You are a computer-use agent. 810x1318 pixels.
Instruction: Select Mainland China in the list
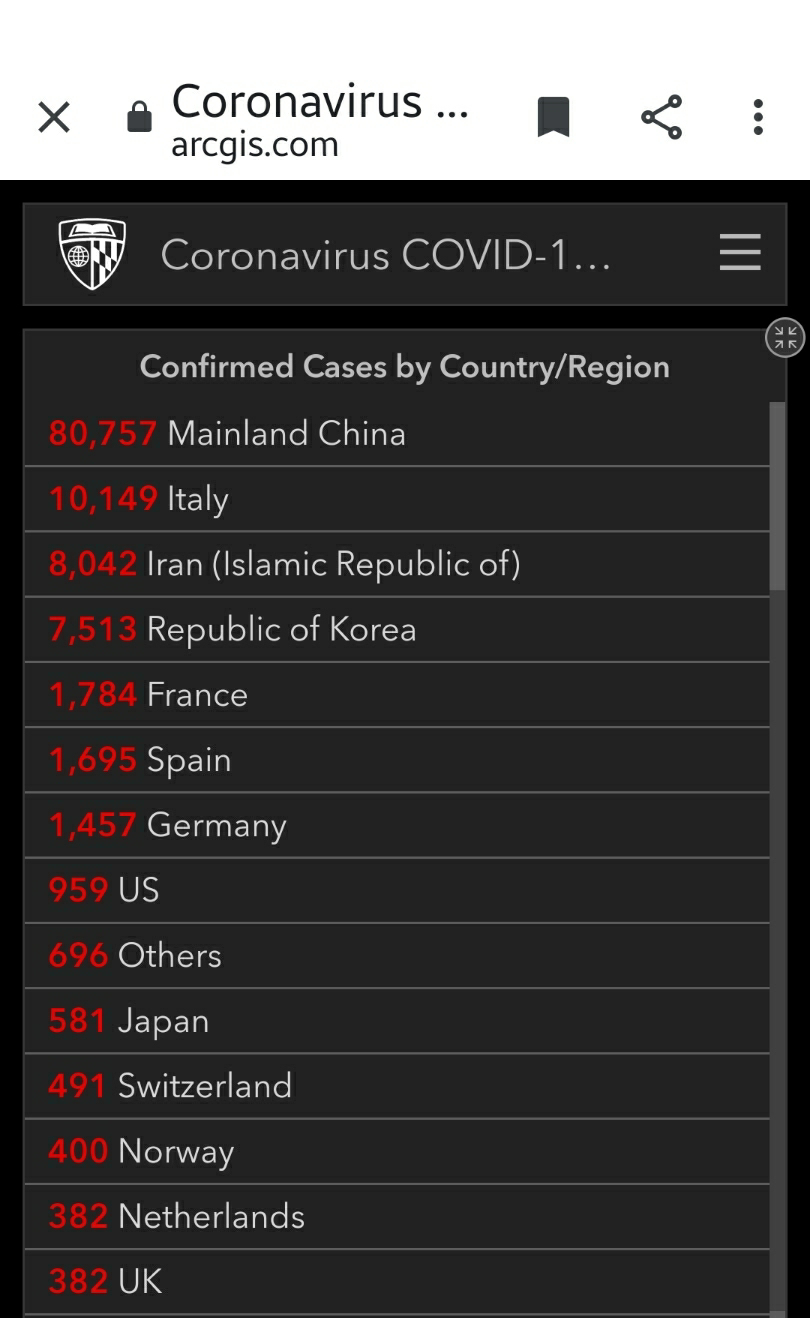click(397, 433)
